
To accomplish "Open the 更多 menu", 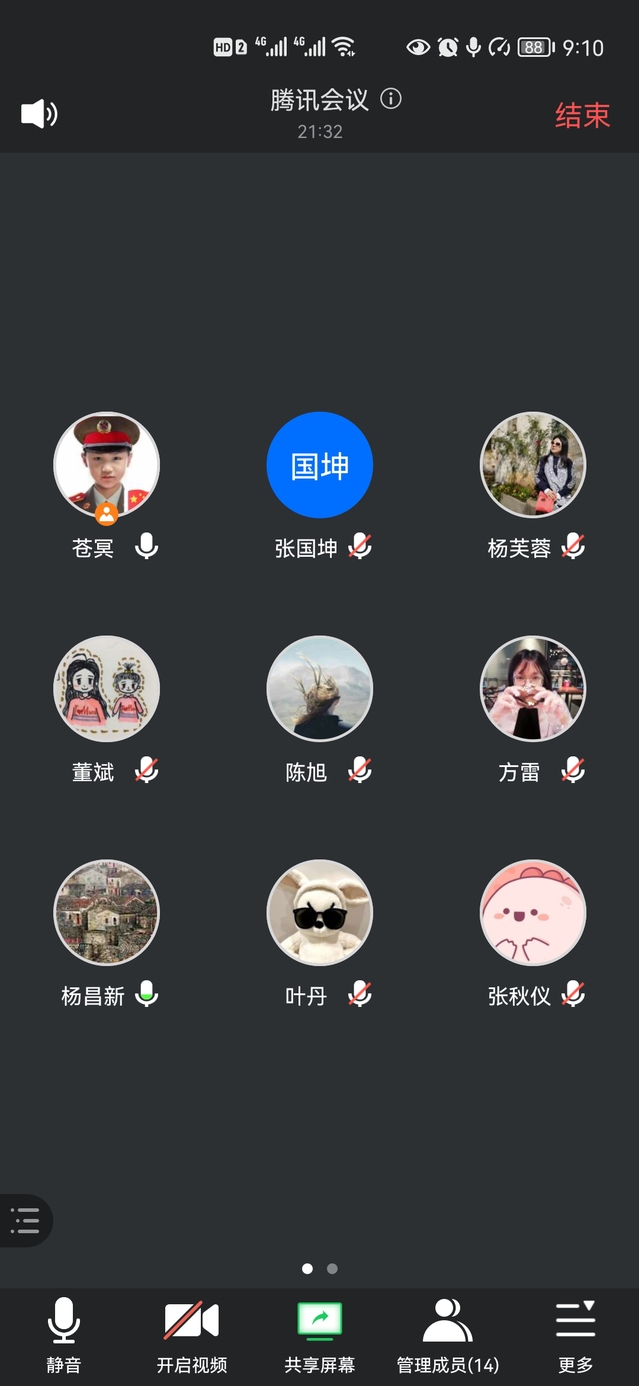I will [576, 1334].
